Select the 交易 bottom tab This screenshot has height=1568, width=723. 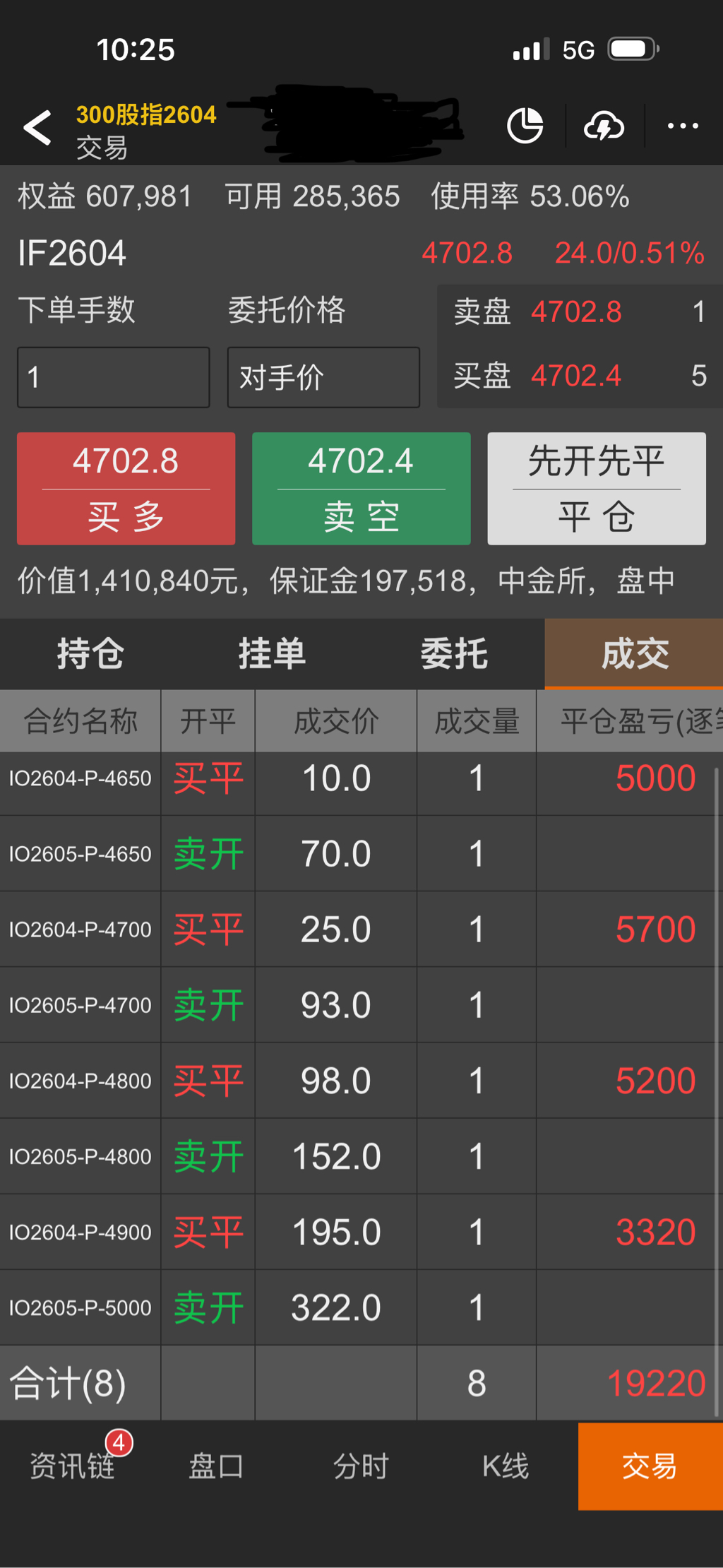(x=650, y=1466)
